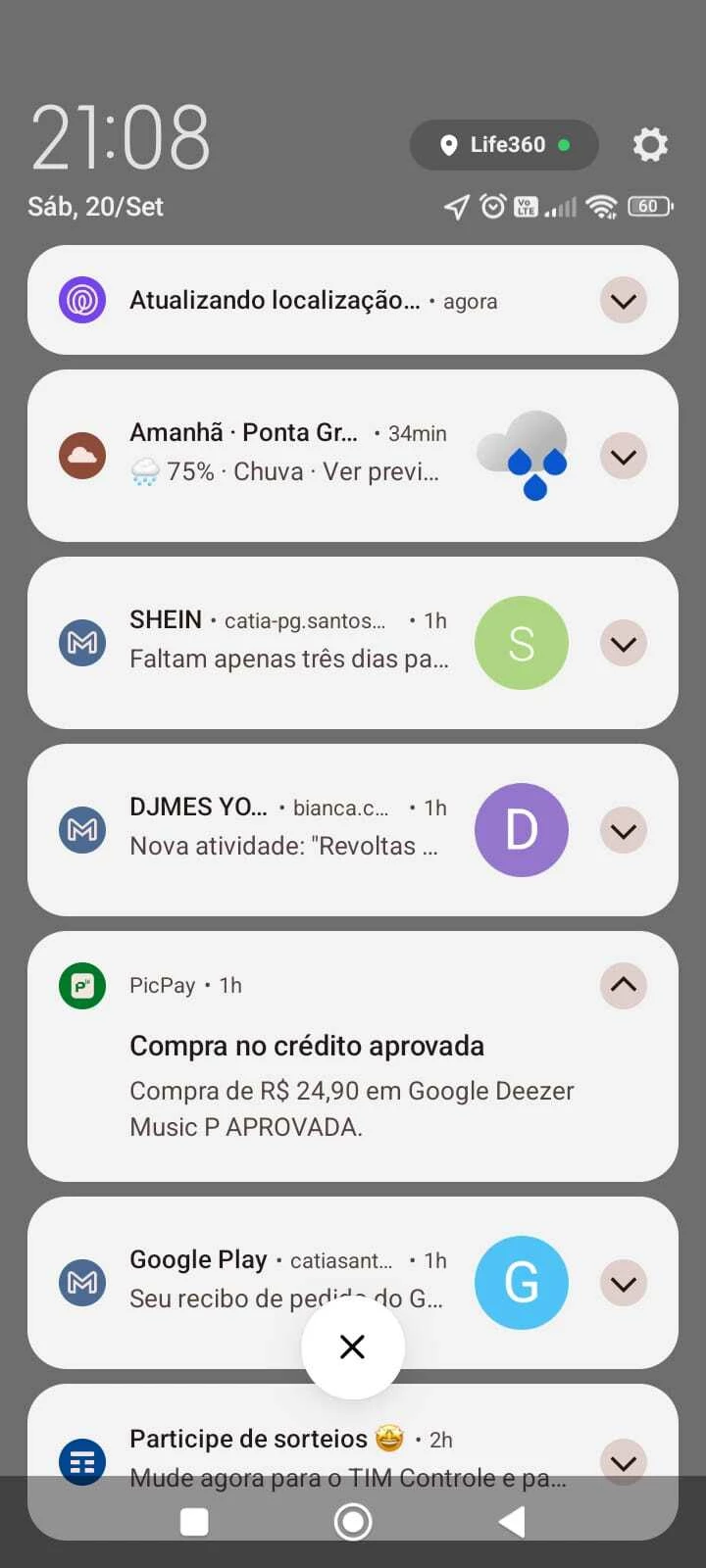
Task: Expand the weather Chuva notification
Action: point(623,457)
